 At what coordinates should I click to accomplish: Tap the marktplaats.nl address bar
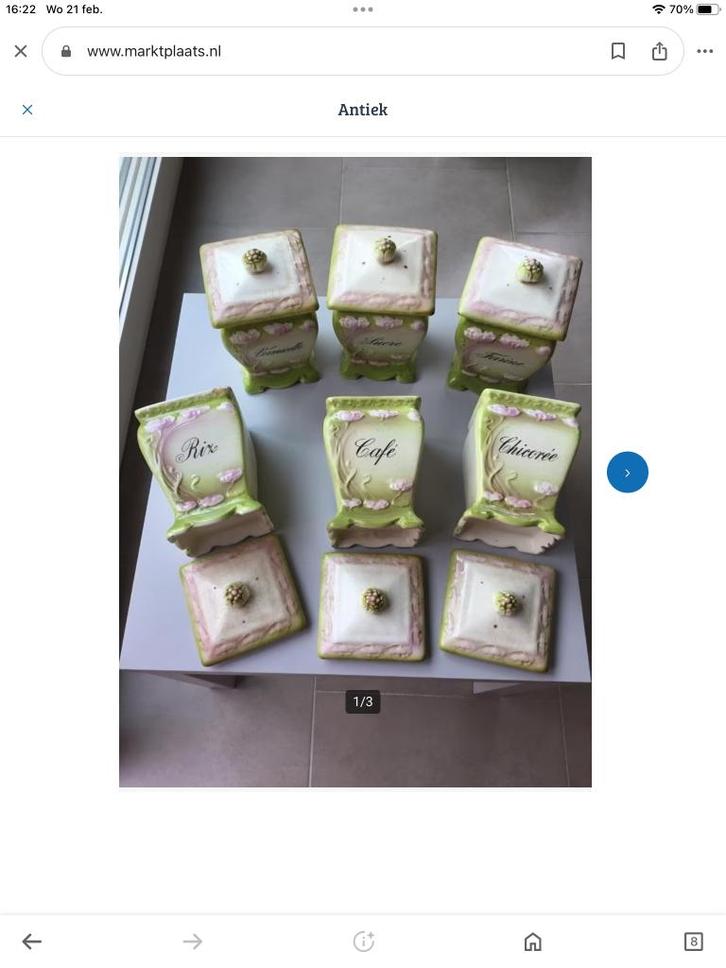(330, 51)
